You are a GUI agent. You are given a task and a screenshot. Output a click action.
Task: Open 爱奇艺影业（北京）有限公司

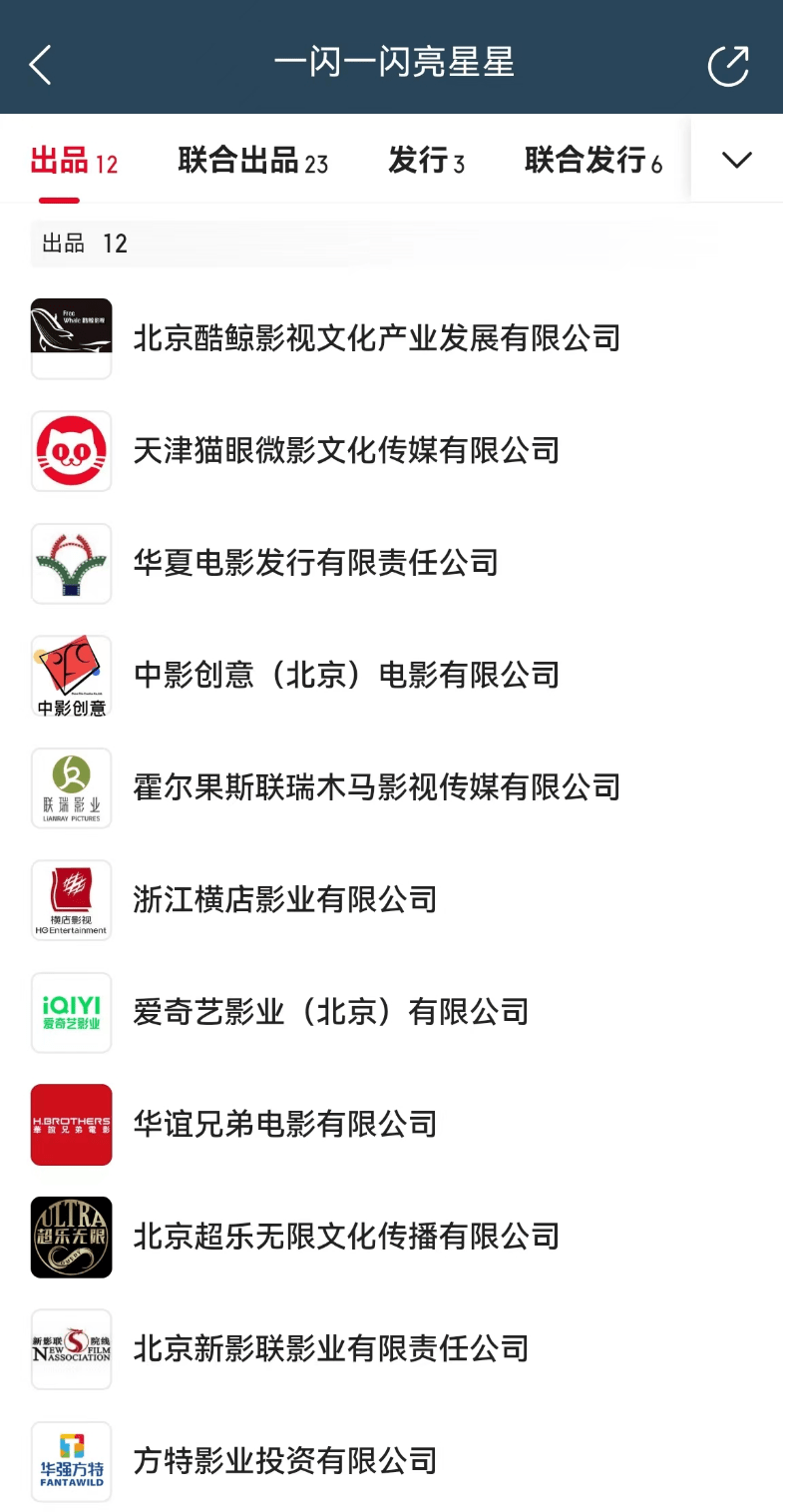coord(330,1012)
